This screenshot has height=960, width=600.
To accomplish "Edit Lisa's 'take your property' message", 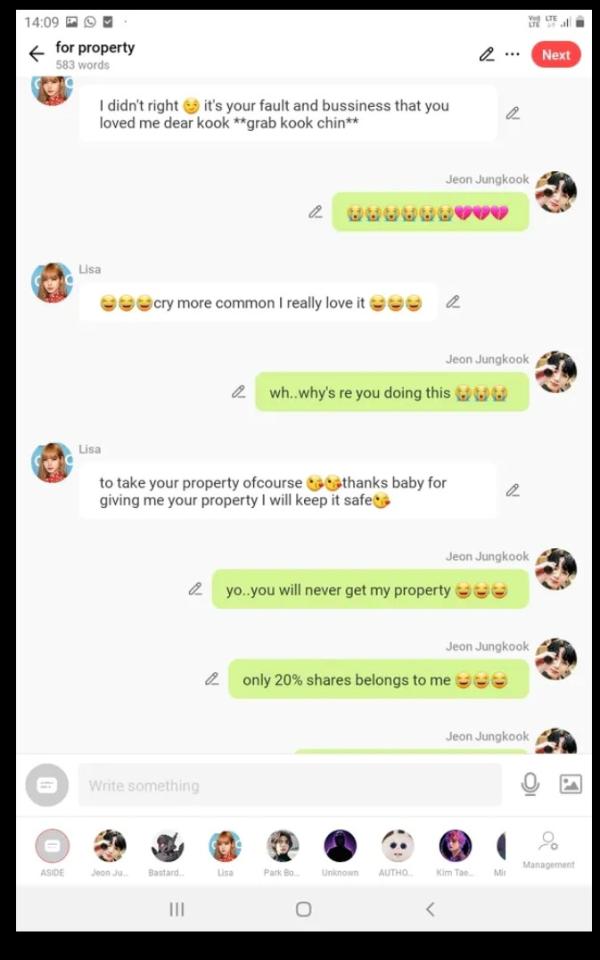I will point(513,490).
